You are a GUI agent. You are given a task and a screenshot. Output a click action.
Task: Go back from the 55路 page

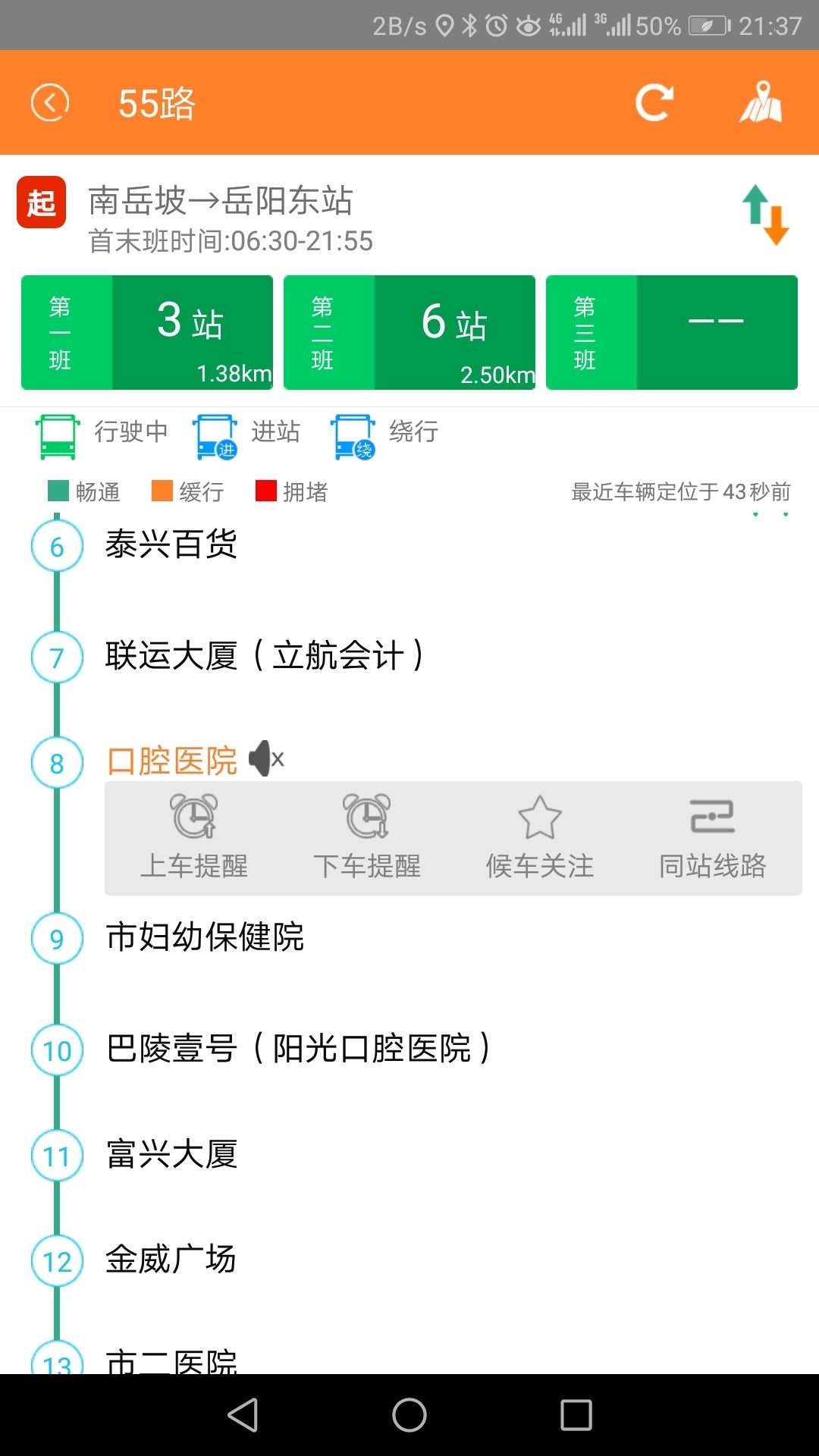coord(50,102)
